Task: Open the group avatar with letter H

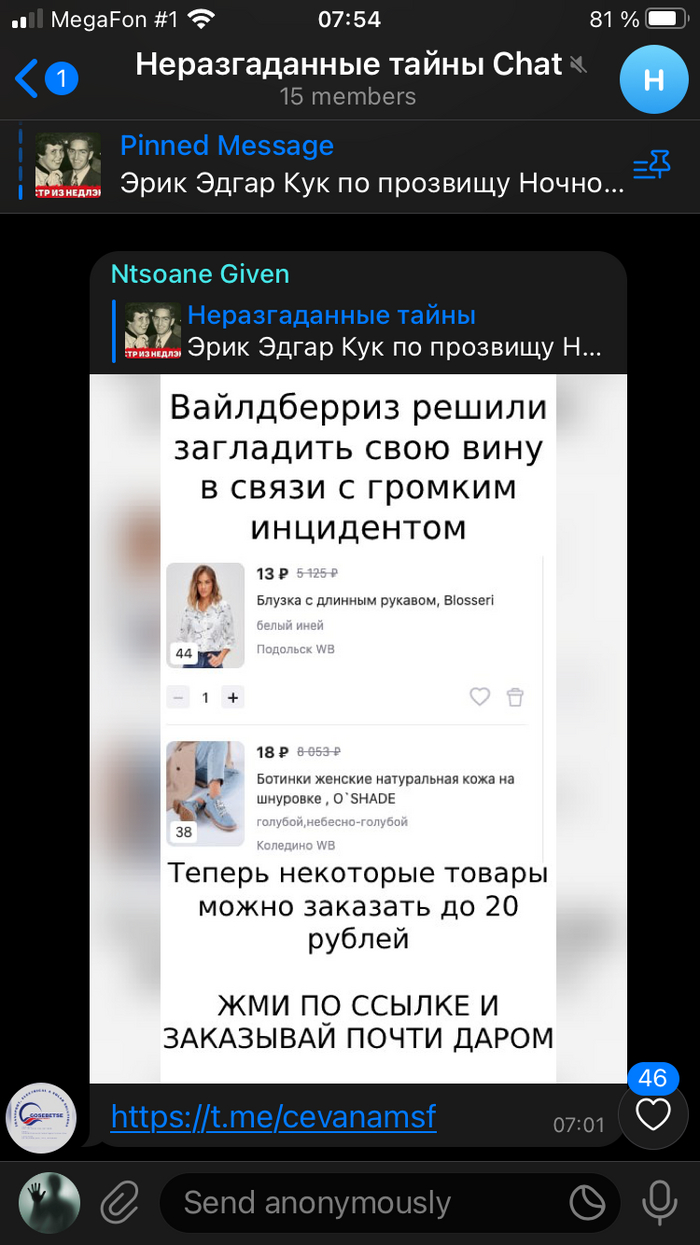Action: coord(653,79)
